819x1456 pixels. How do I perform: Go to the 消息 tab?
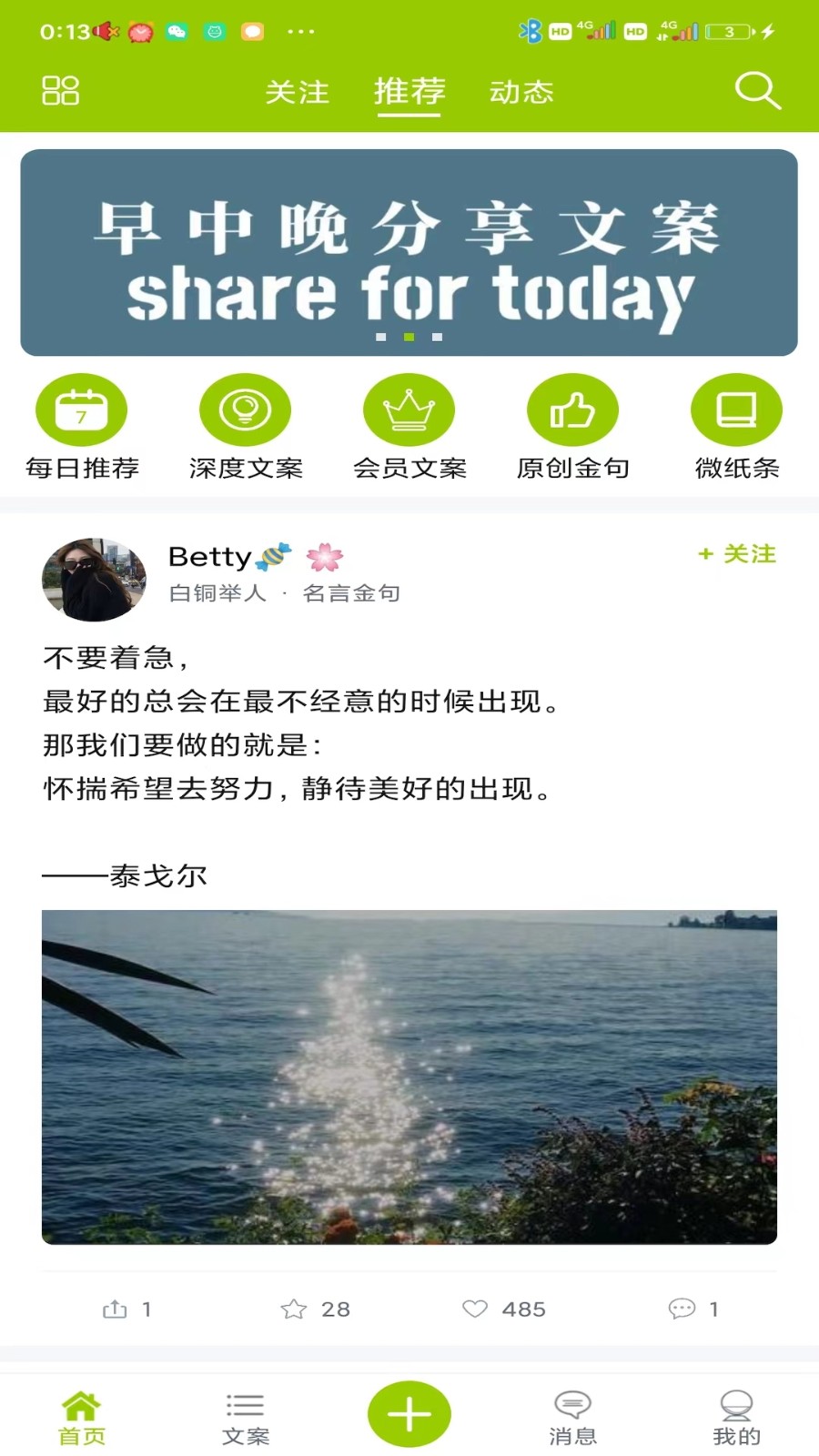pyautogui.click(x=572, y=1417)
